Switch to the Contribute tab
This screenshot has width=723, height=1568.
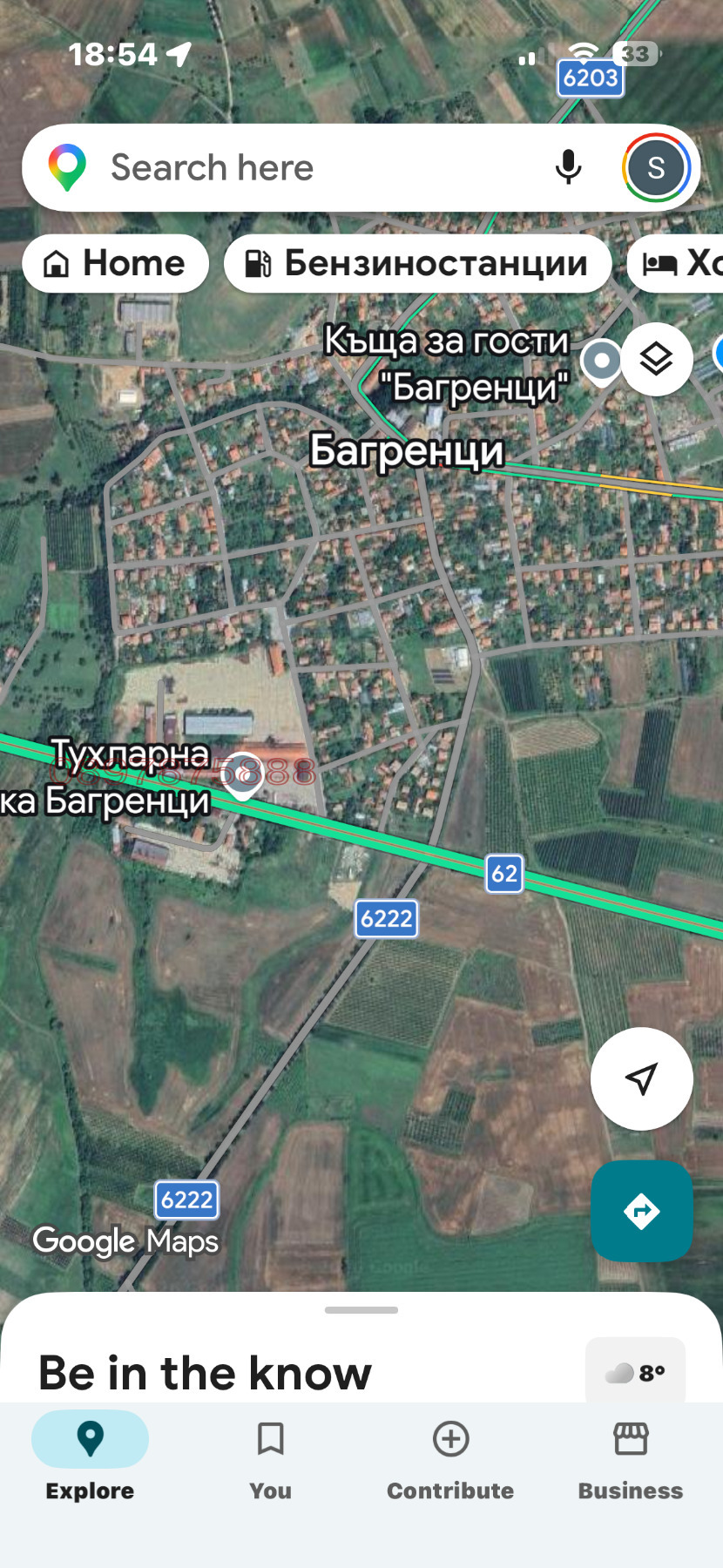(x=450, y=1456)
